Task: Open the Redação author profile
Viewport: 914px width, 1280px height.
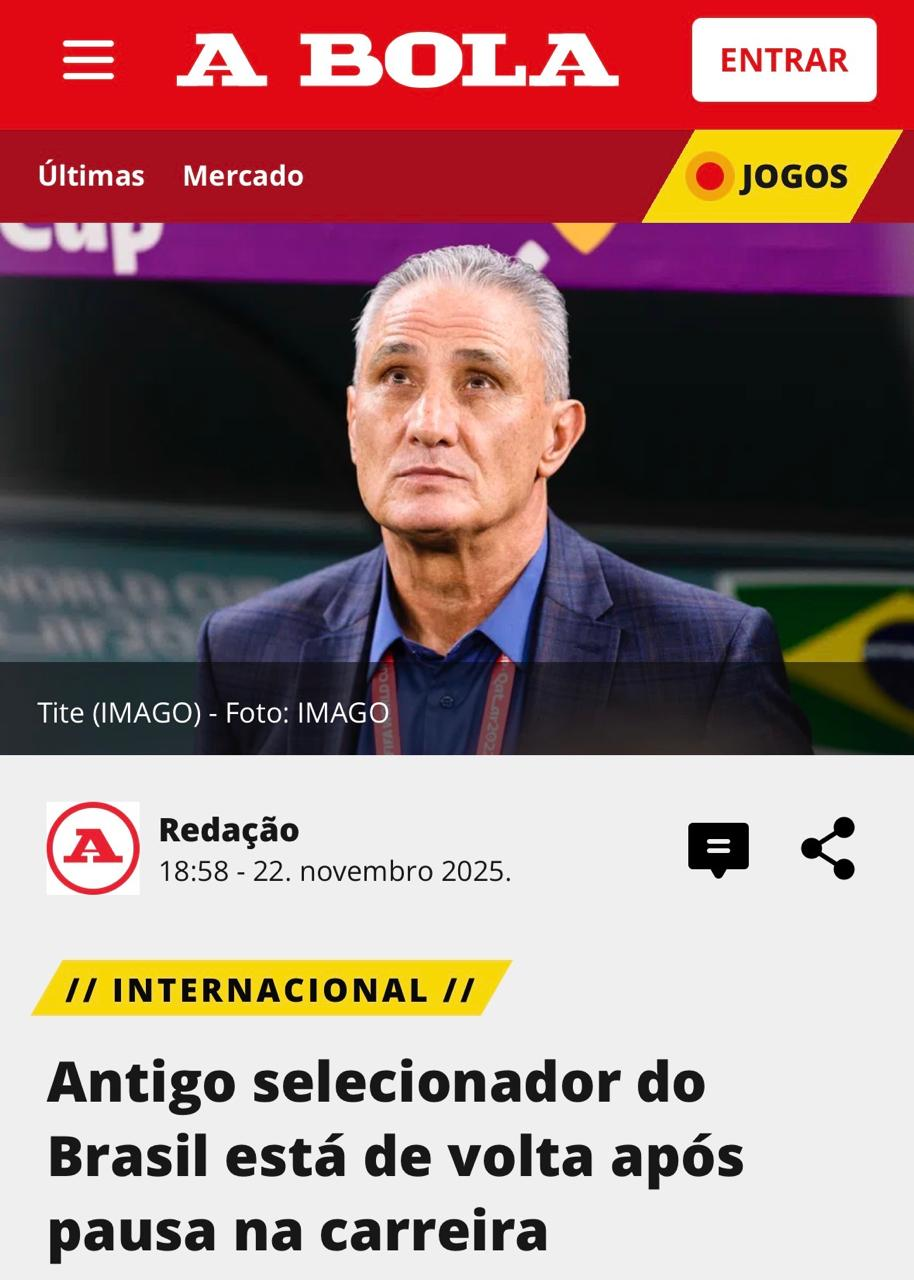Action: click(x=228, y=830)
